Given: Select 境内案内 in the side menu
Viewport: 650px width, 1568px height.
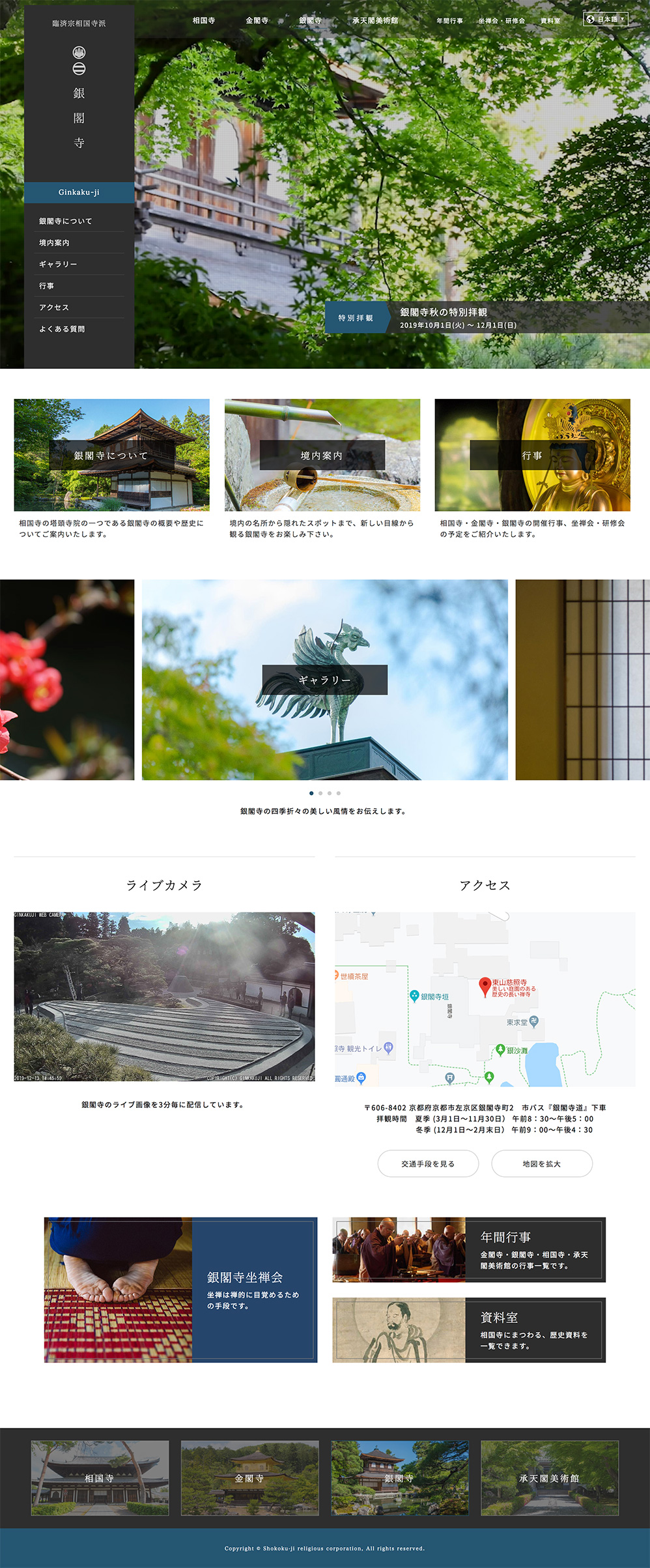Looking at the screenshot, I should 55,243.
